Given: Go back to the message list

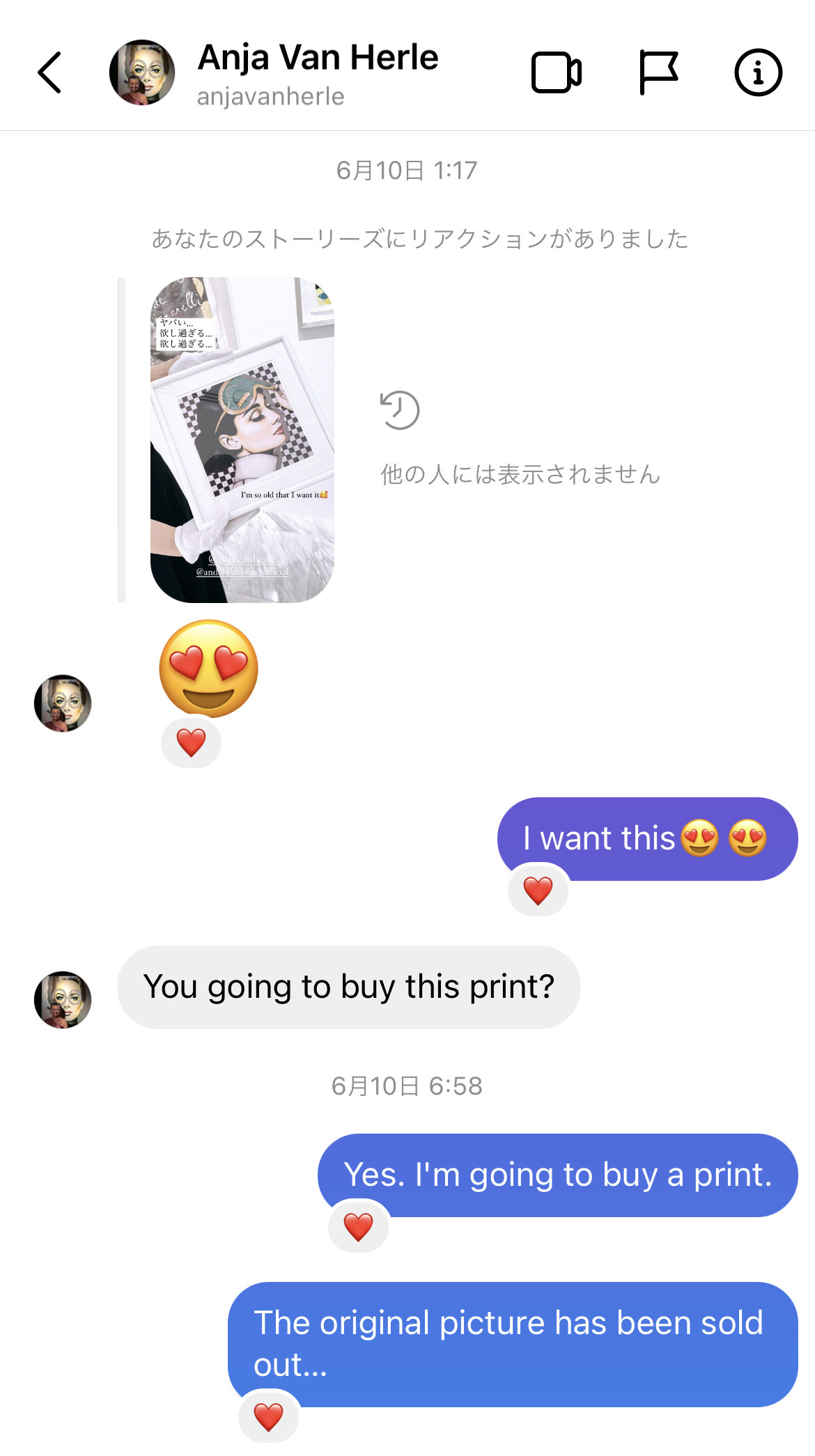Looking at the screenshot, I should 50,72.
